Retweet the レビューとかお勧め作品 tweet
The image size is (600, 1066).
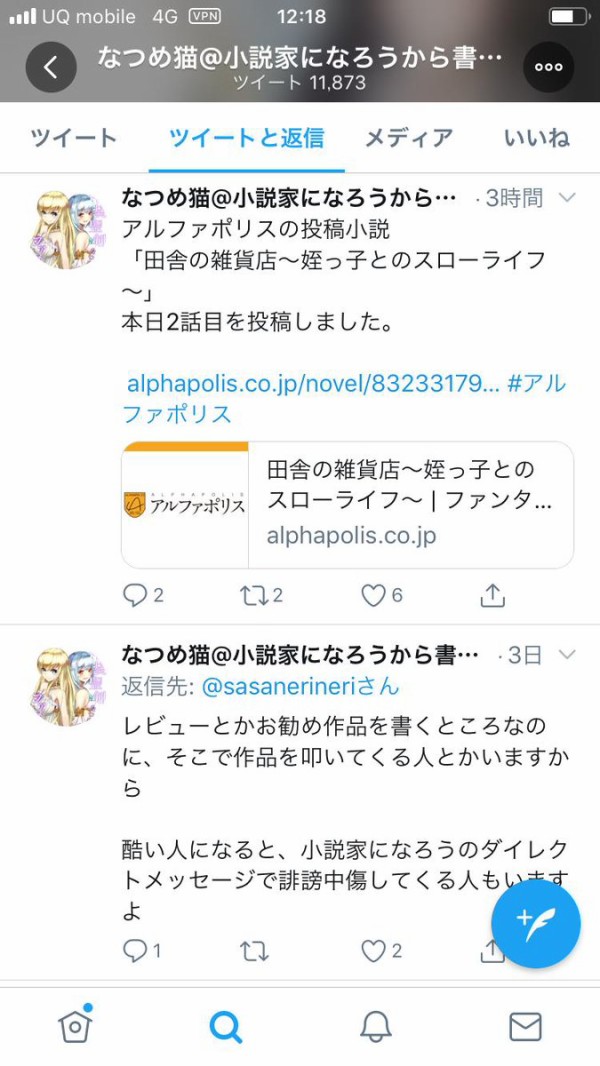(x=254, y=951)
